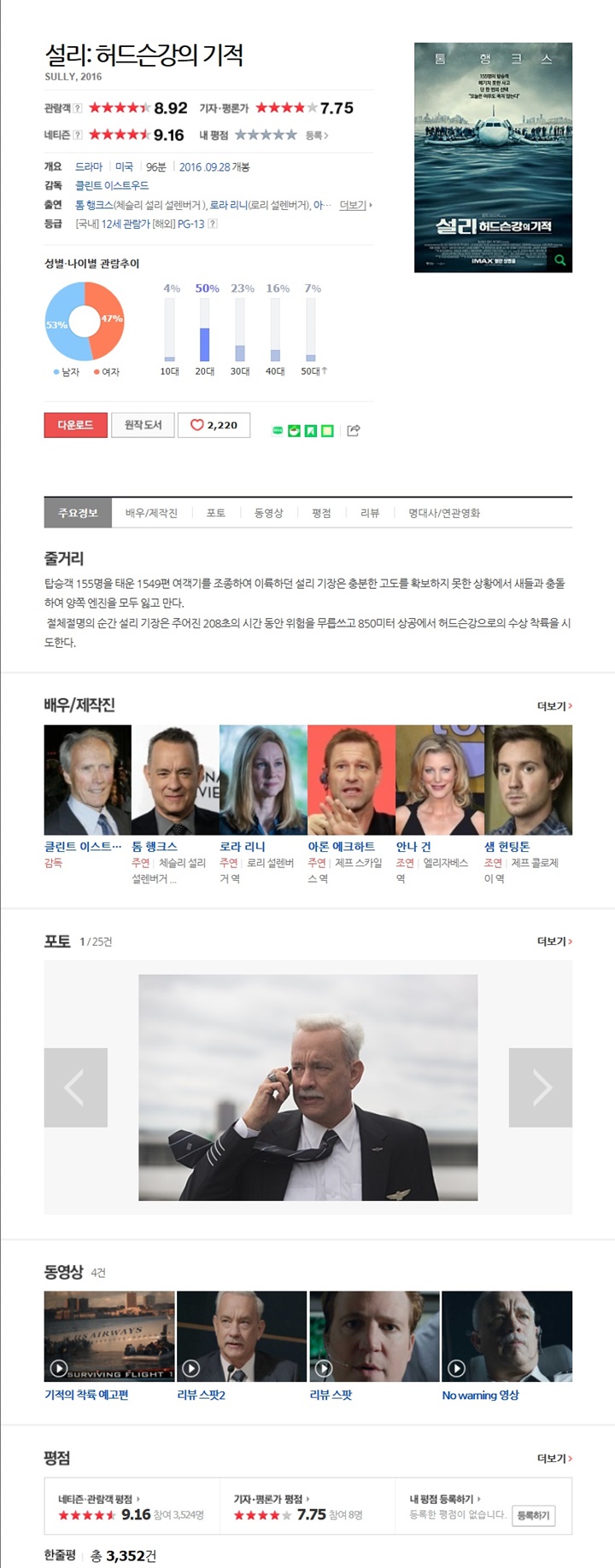
Task: Expand the cast list with 더보기
Action: (355, 205)
